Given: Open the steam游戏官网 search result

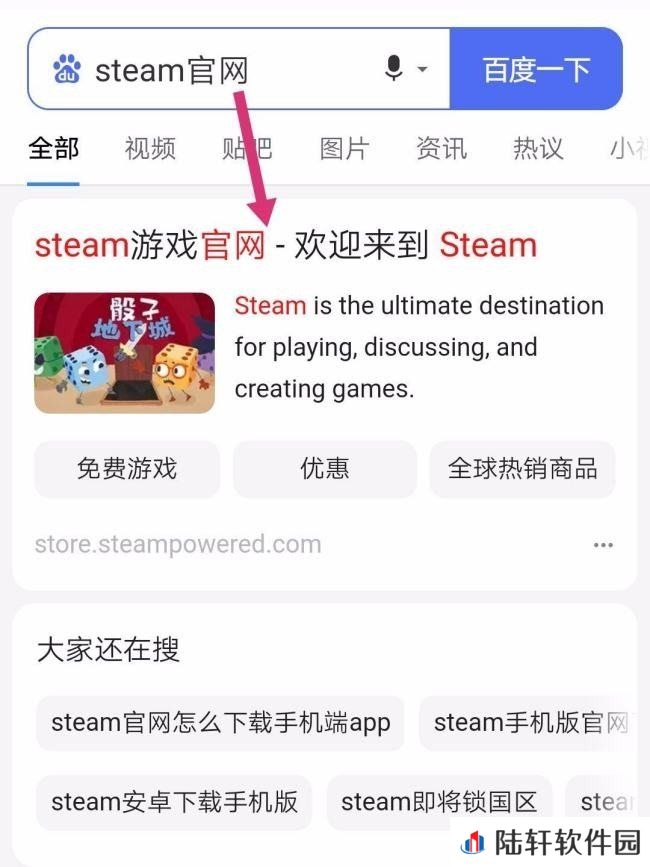Looking at the screenshot, I should pos(285,245).
